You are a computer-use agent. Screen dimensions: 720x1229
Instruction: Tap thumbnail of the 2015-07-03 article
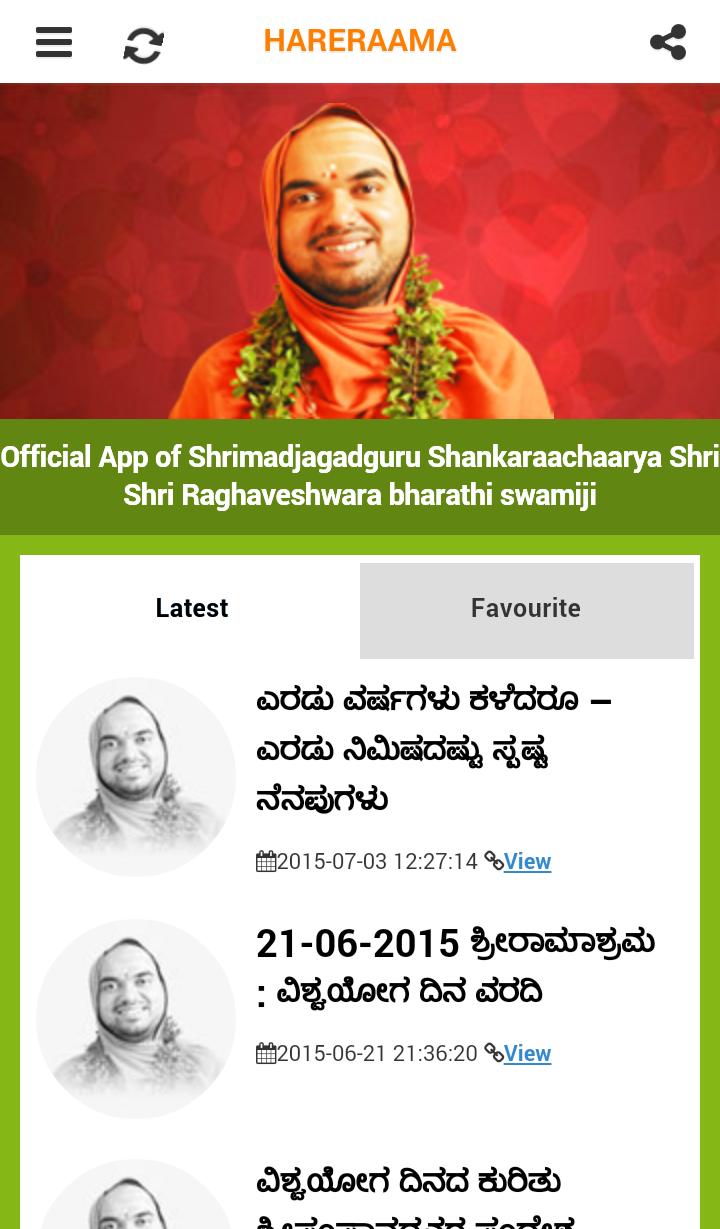point(136,776)
